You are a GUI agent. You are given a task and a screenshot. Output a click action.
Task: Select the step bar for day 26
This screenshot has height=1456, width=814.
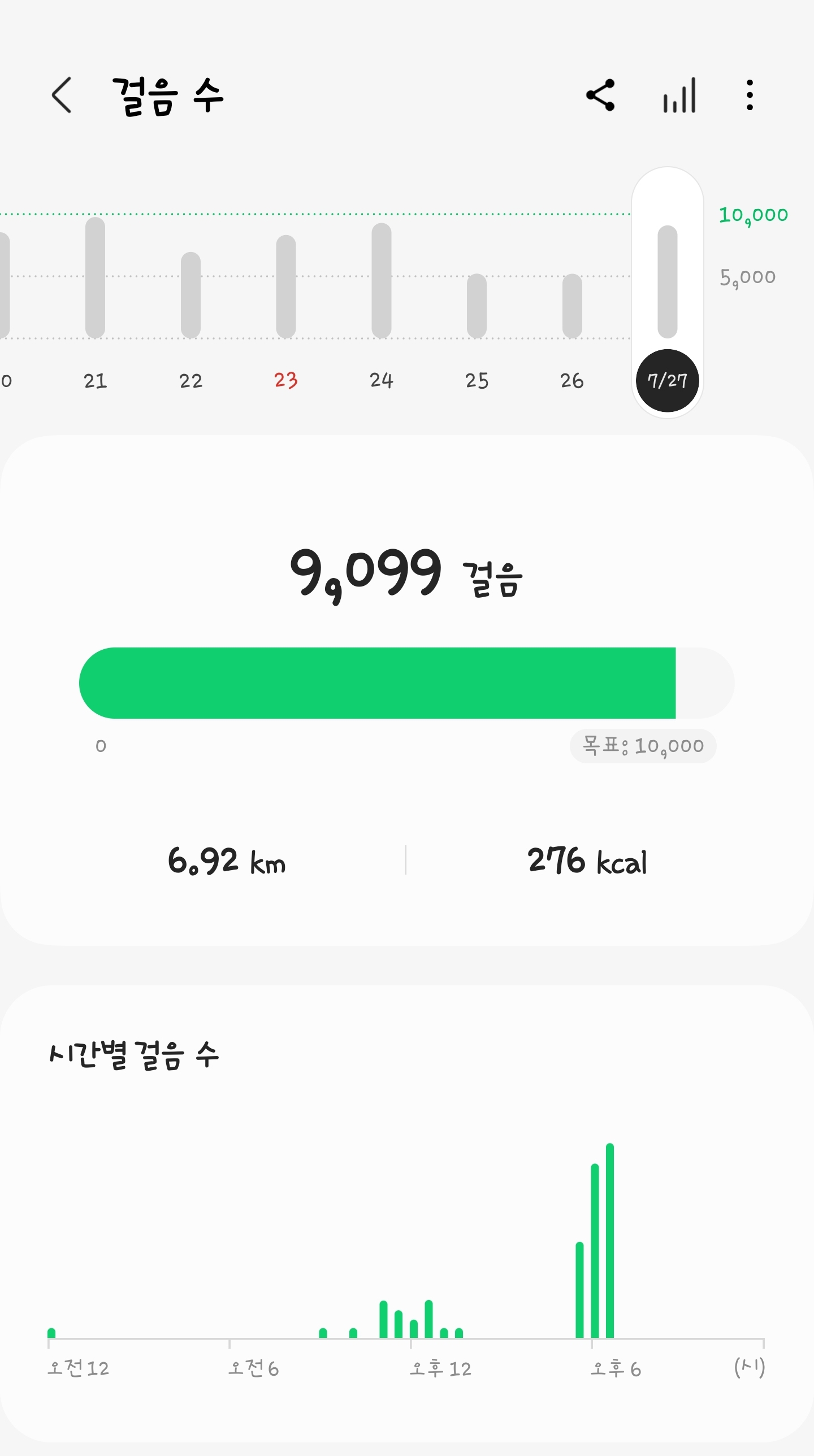572,306
